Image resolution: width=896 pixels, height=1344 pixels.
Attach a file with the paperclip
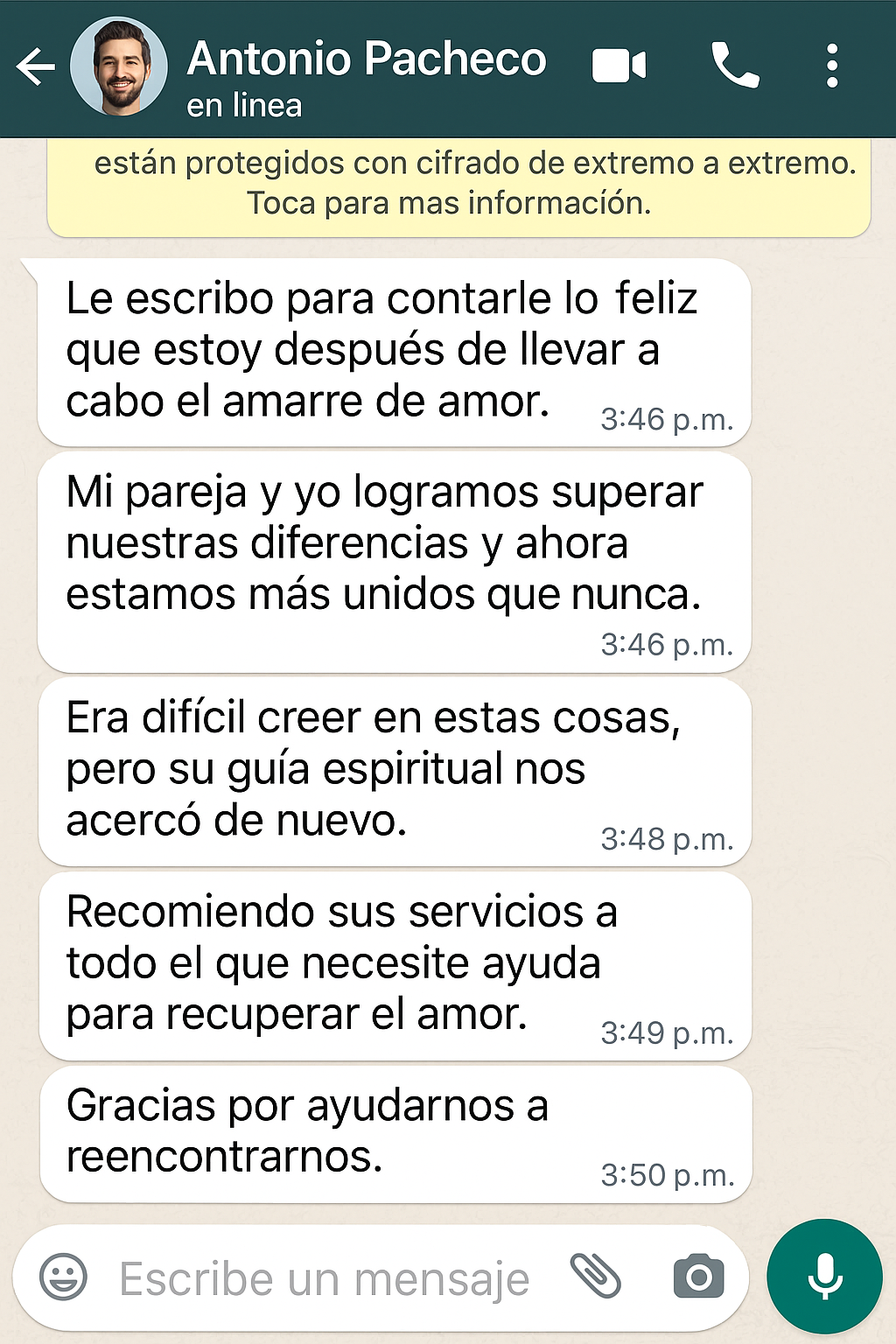(595, 1276)
